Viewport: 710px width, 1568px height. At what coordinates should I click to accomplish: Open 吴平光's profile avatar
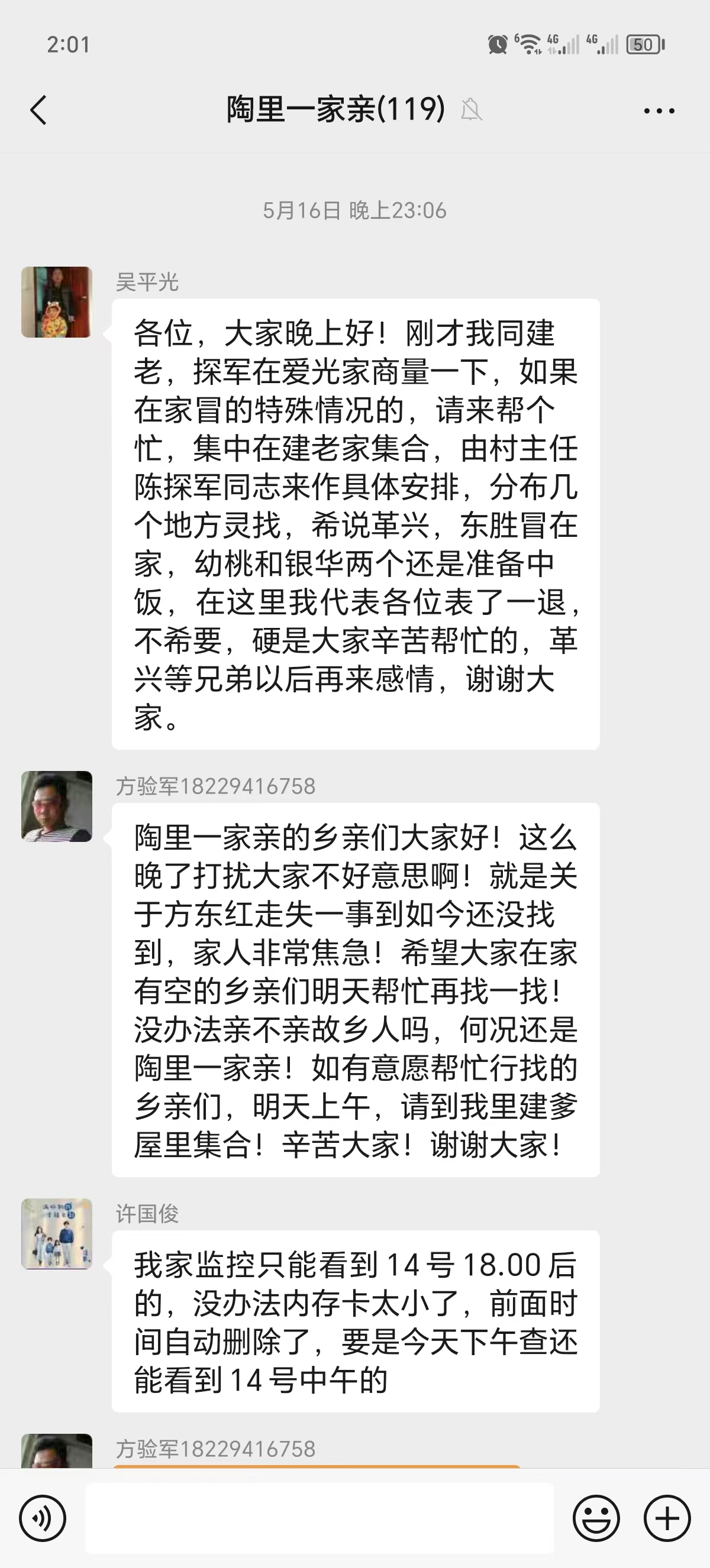tap(57, 302)
